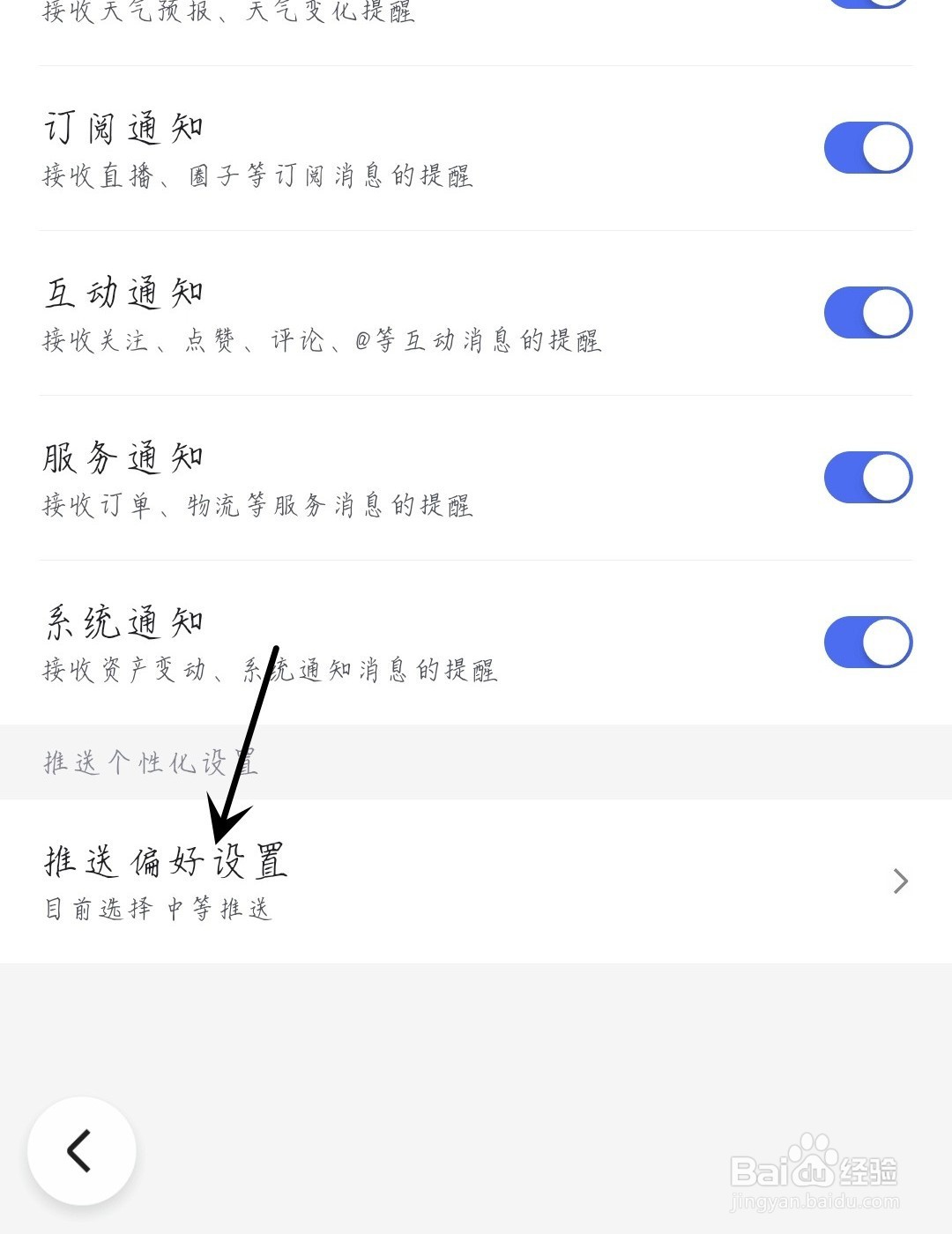
Task: Tap the 接收关注、点赞、评论 description text
Action: coord(324,342)
